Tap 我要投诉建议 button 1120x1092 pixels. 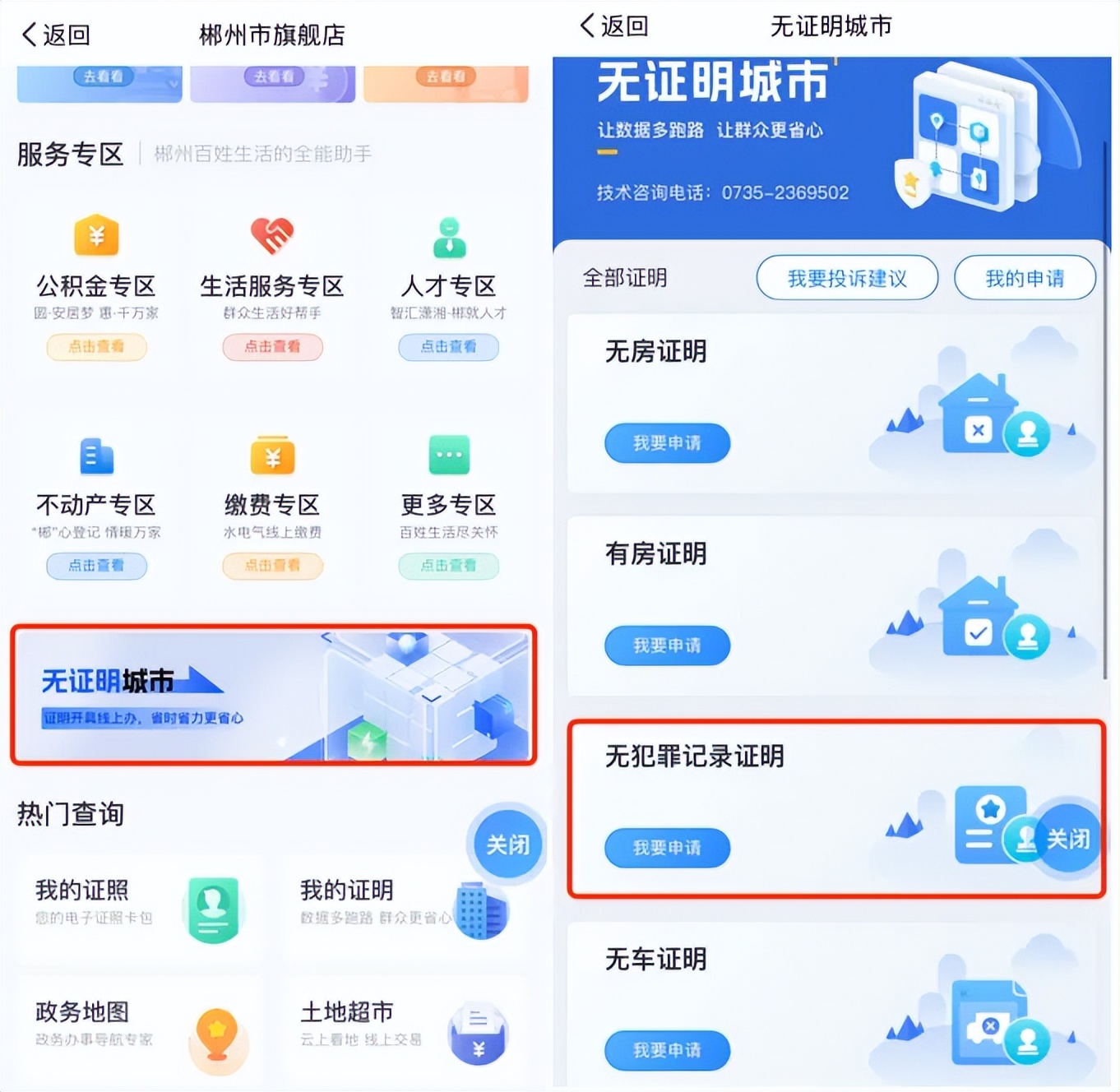tap(847, 278)
